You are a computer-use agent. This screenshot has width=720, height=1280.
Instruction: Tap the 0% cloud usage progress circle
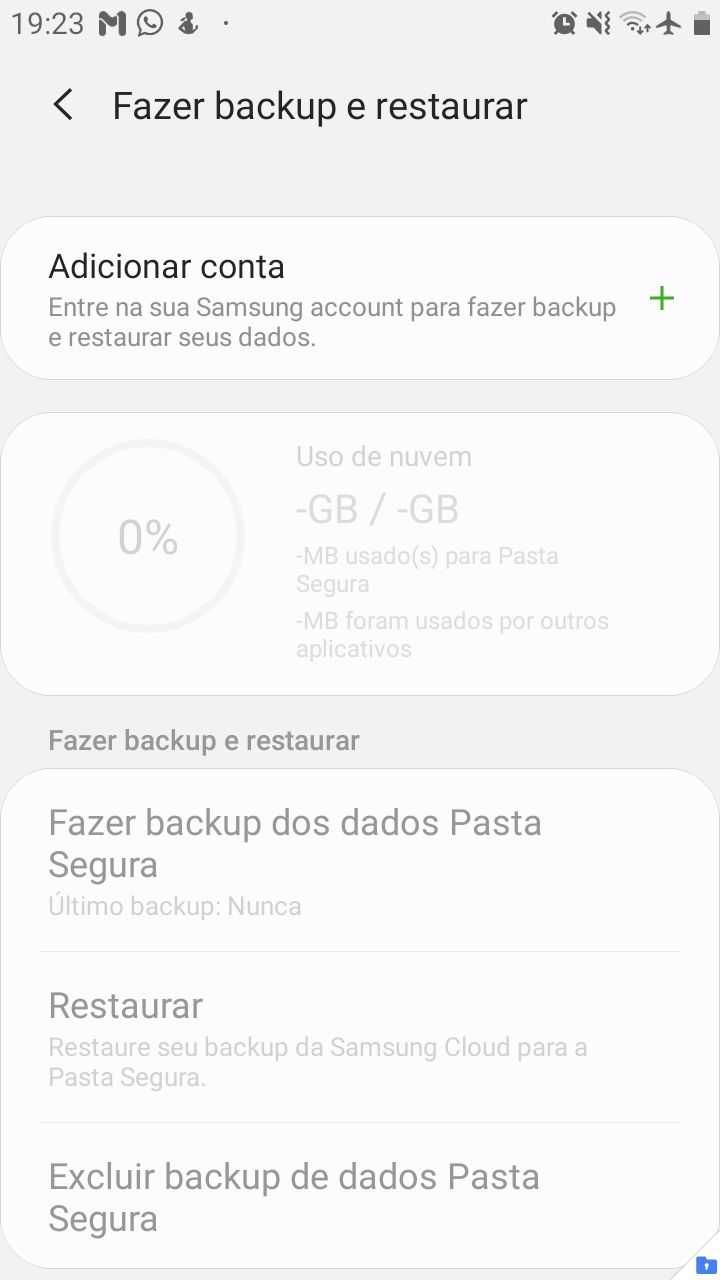click(148, 535)
